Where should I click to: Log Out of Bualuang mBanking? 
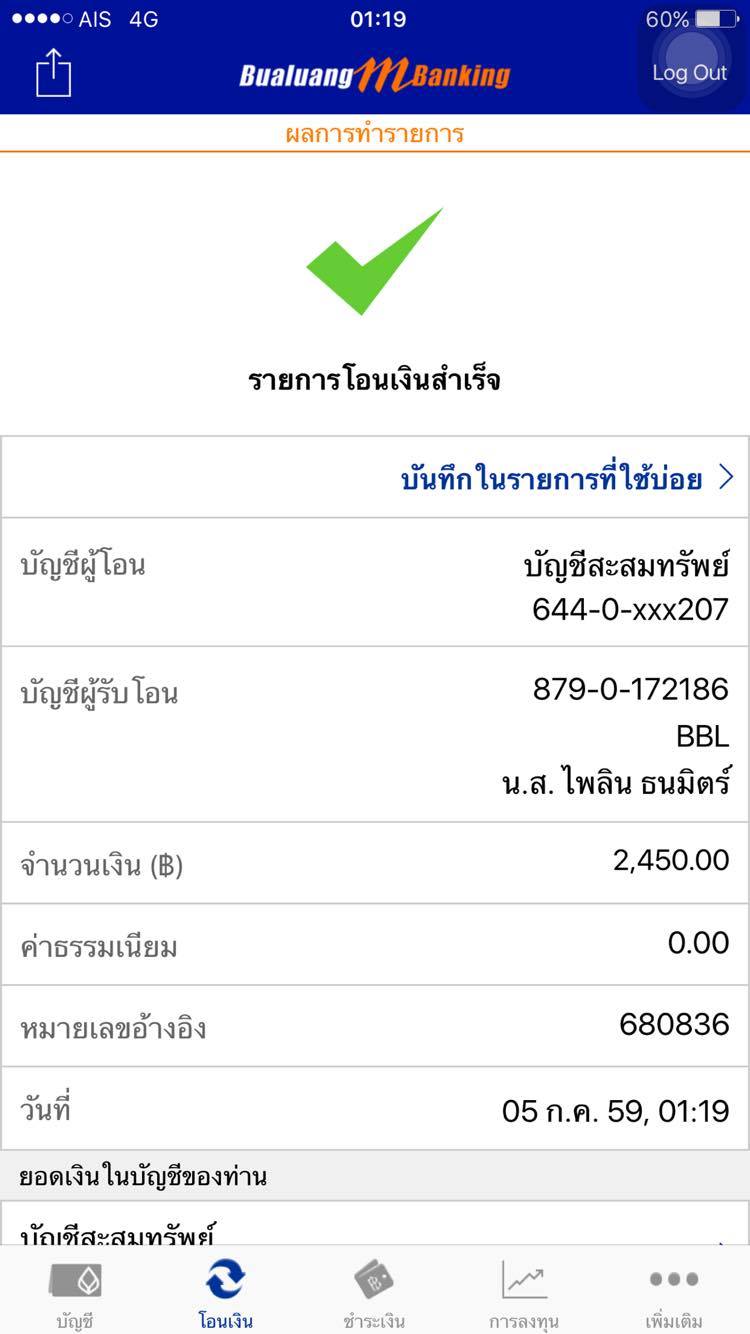(x=689, y=72)
